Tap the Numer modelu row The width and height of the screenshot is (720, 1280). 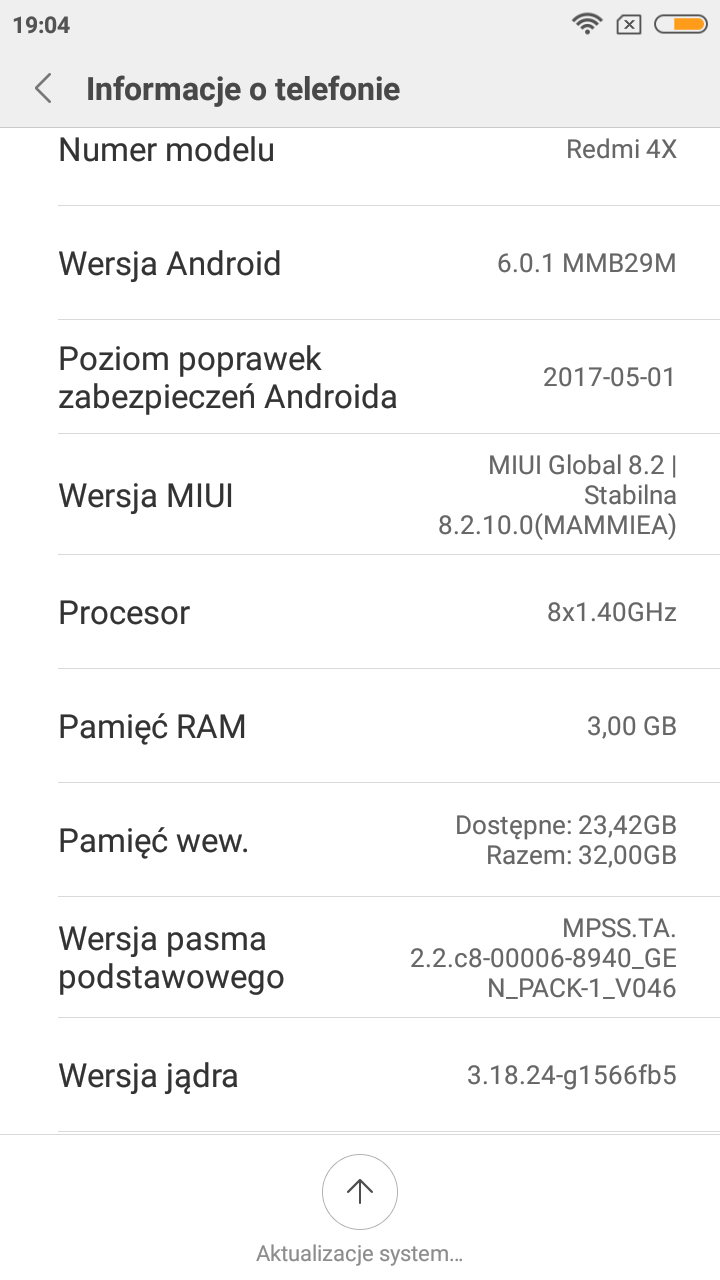(x=360, y=157)
